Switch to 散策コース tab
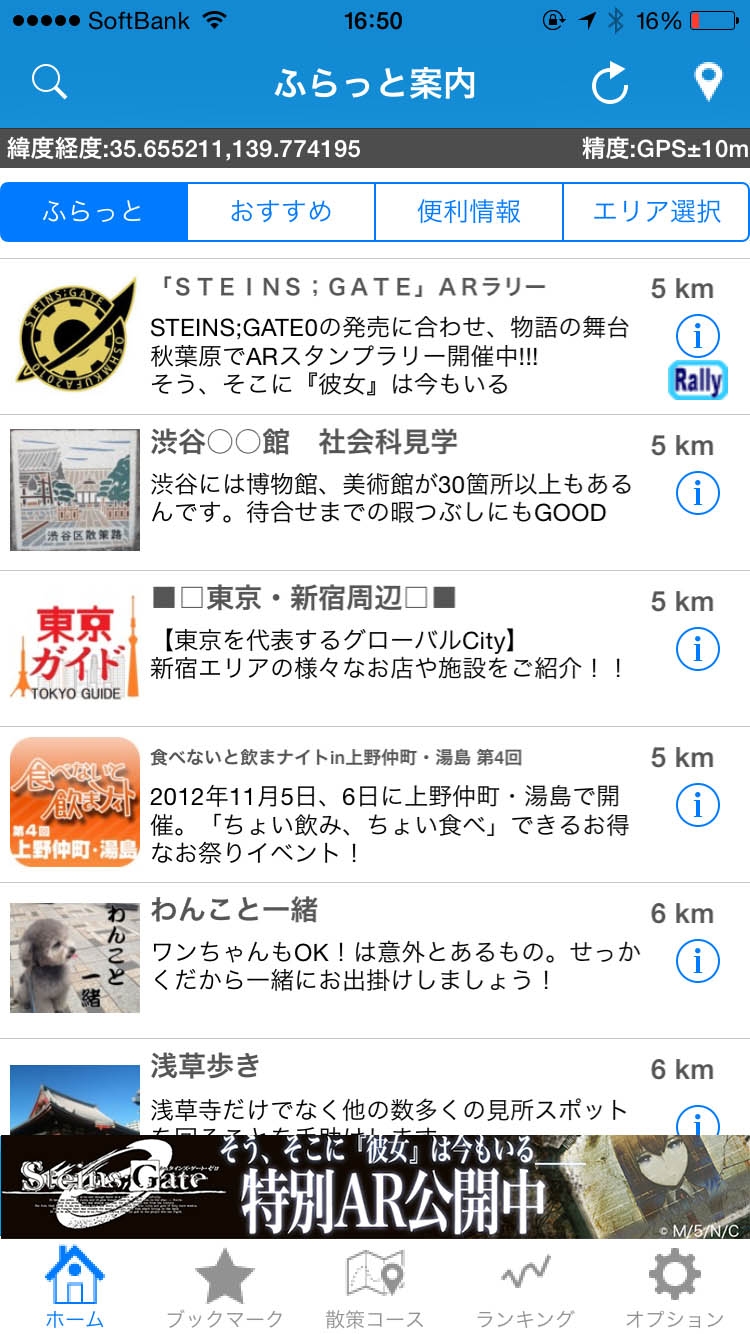 coord(375,1288)
